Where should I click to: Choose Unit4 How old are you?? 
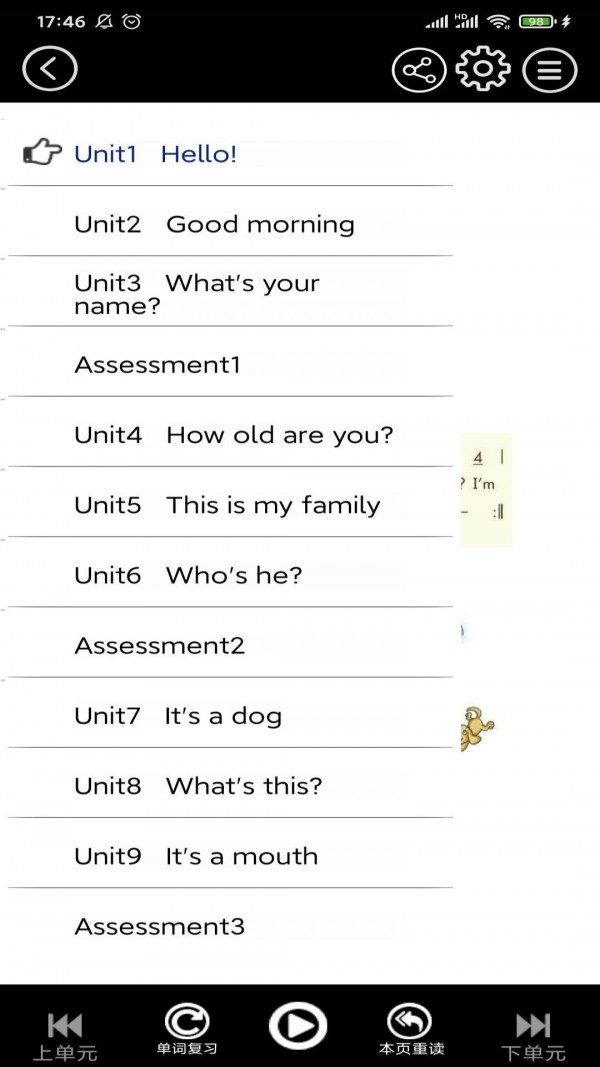coord(233,435)
